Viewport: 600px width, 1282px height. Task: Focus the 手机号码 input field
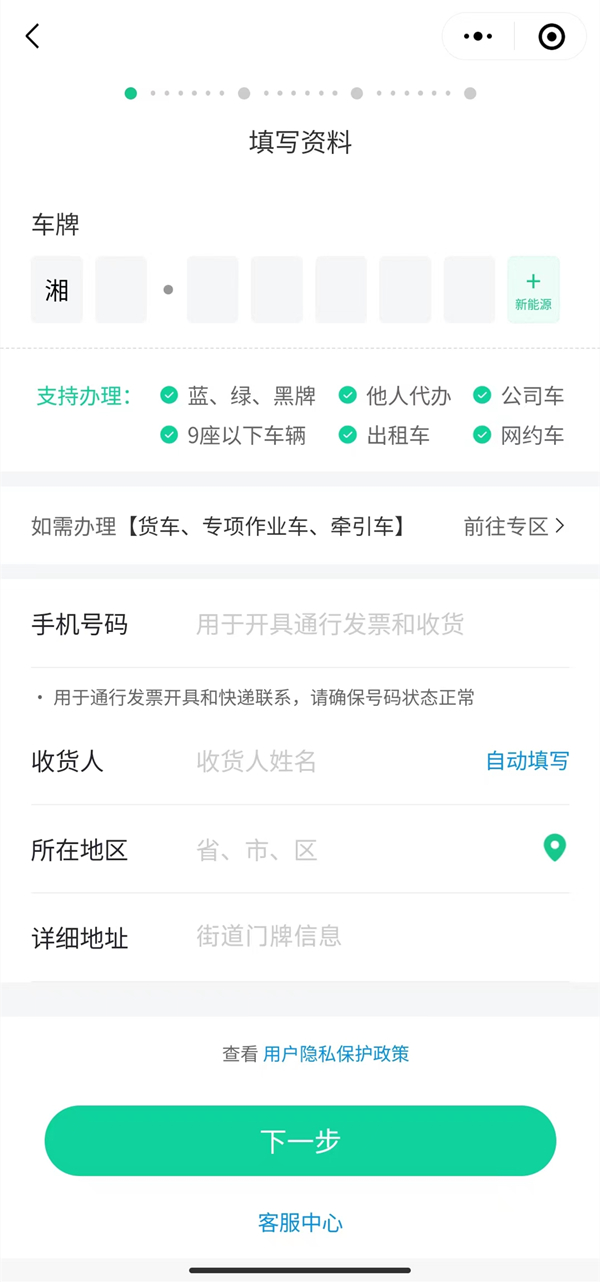tap(380, 626)
